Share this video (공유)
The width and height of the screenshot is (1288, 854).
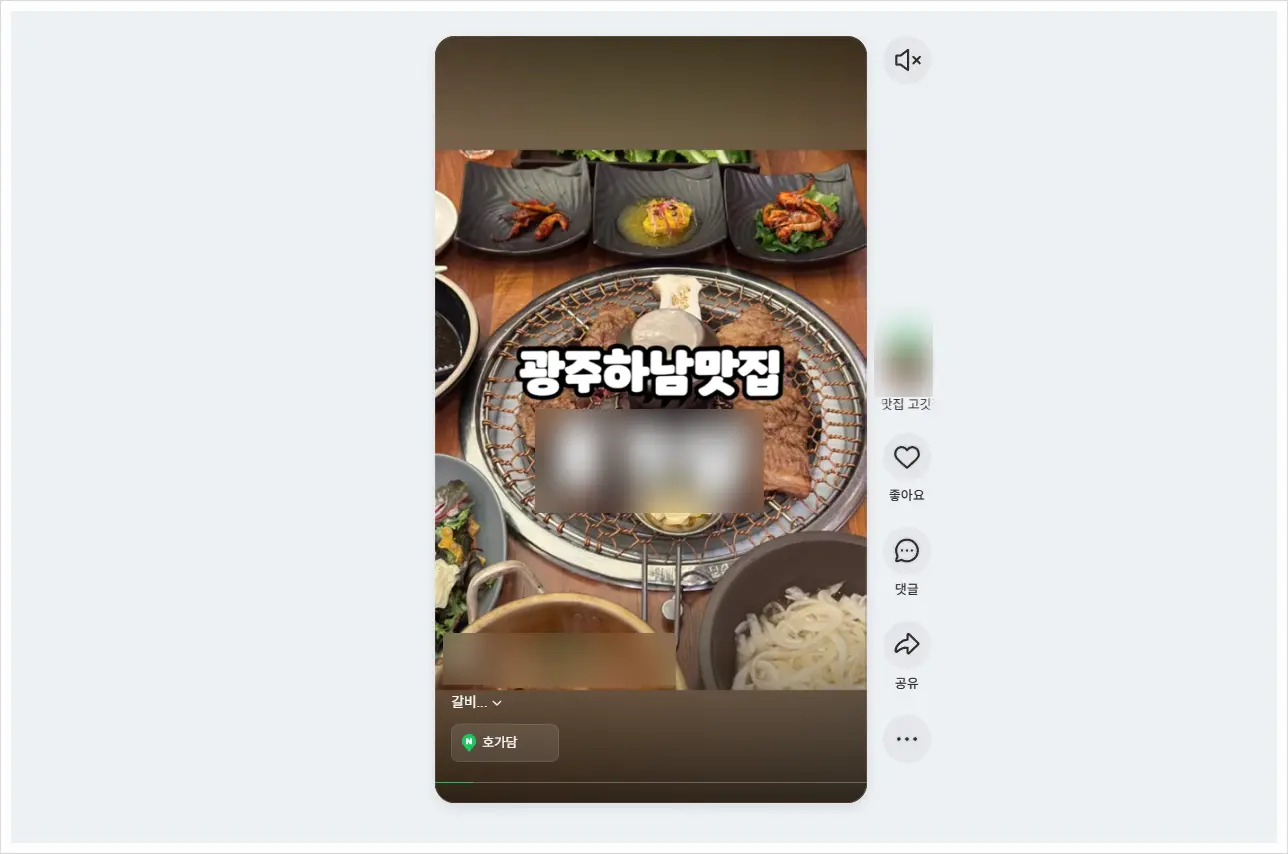pyautogui.click(x=907, y=645)
